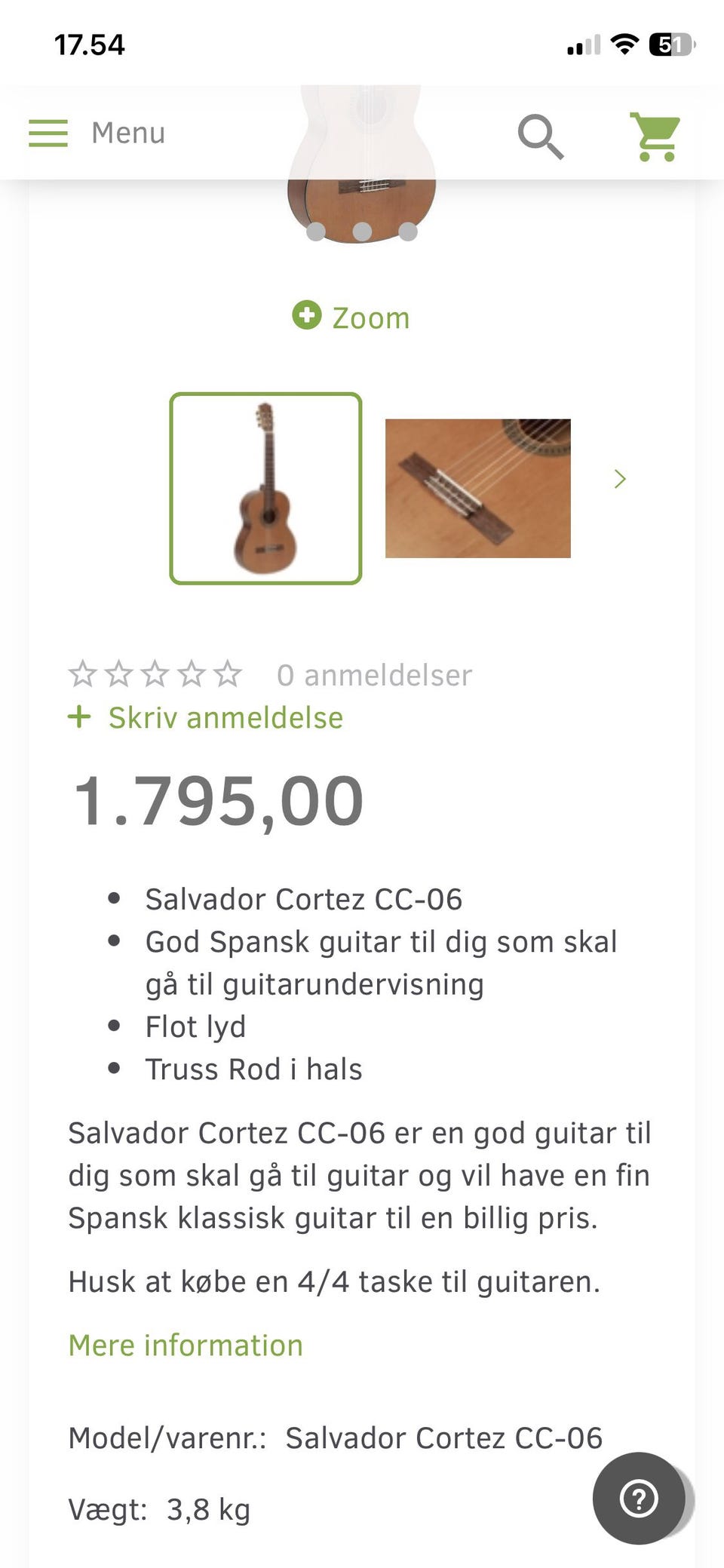Click the 0 anmeldelser text
Image resolution: width=724 pixels, height=1568 pixels.
click(375, 674)
